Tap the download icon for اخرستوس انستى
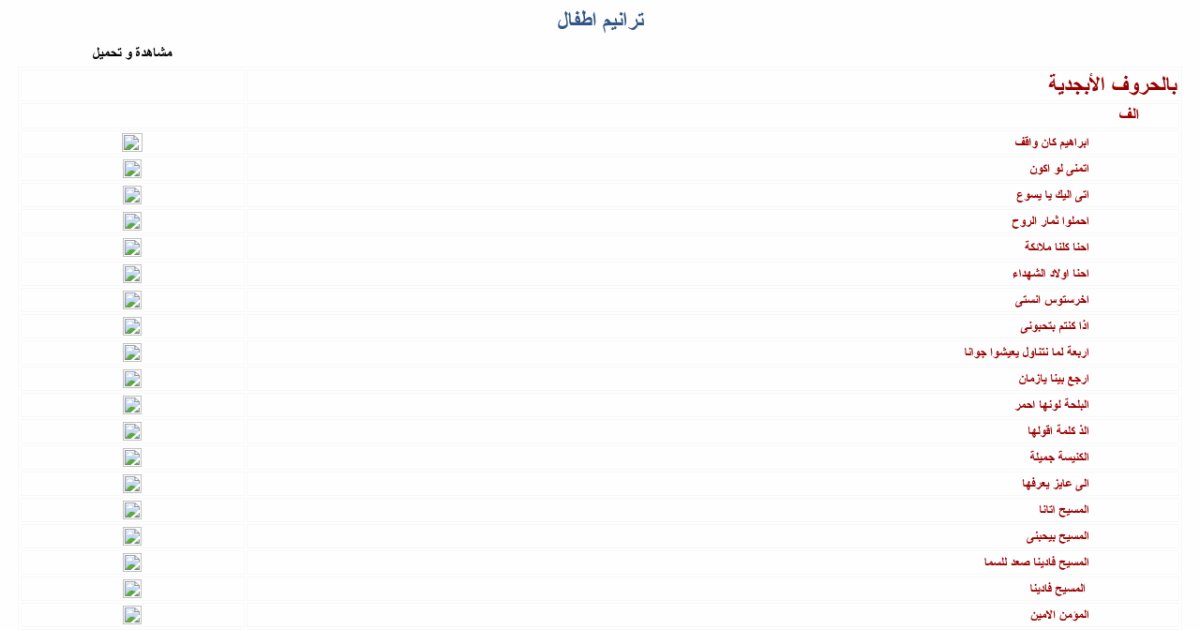The width and height of the screenshot is (1200, 630). pyautogui.click(x=132, y=300)
